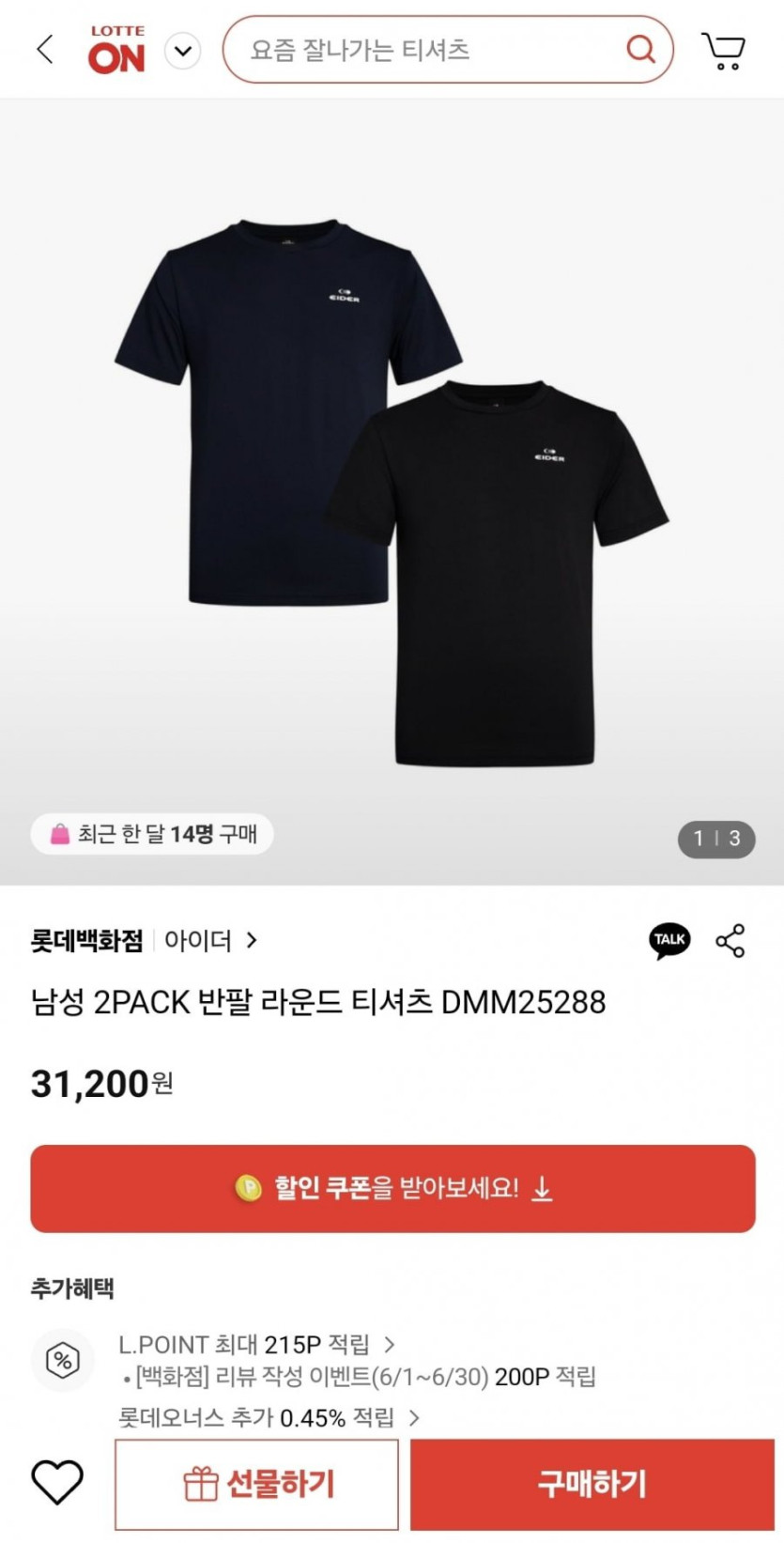Tap the red magnifier search icon

click(x=640, y=49)
